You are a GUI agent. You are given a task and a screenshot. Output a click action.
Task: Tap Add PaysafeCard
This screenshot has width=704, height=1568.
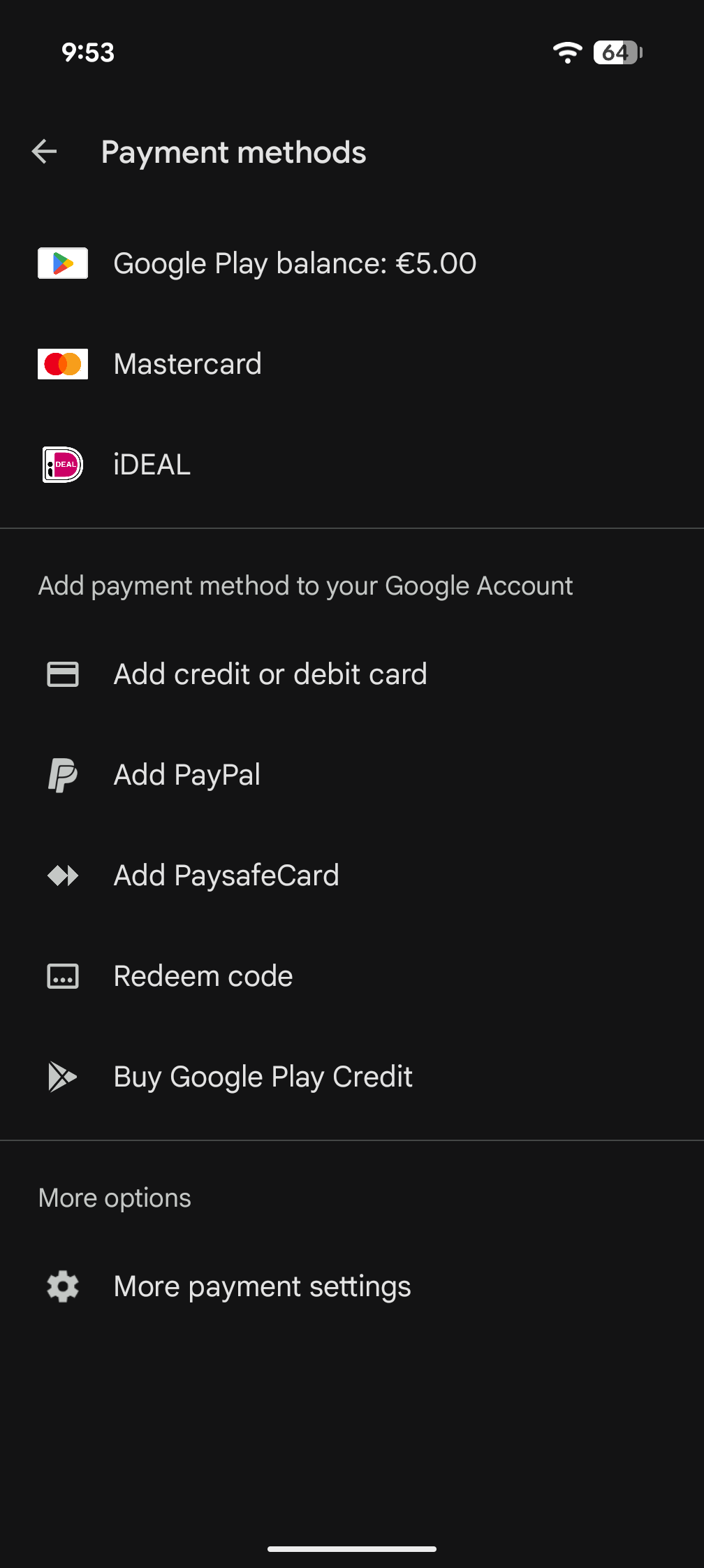(226, 876)
